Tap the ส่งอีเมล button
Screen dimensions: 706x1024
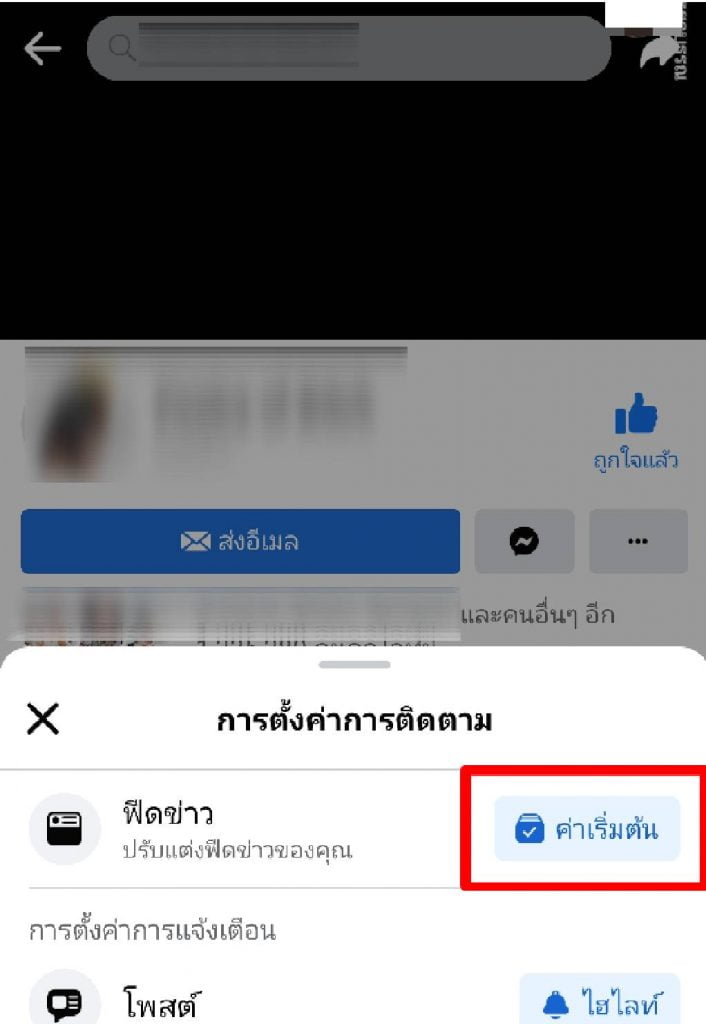[x=240, y=542]
